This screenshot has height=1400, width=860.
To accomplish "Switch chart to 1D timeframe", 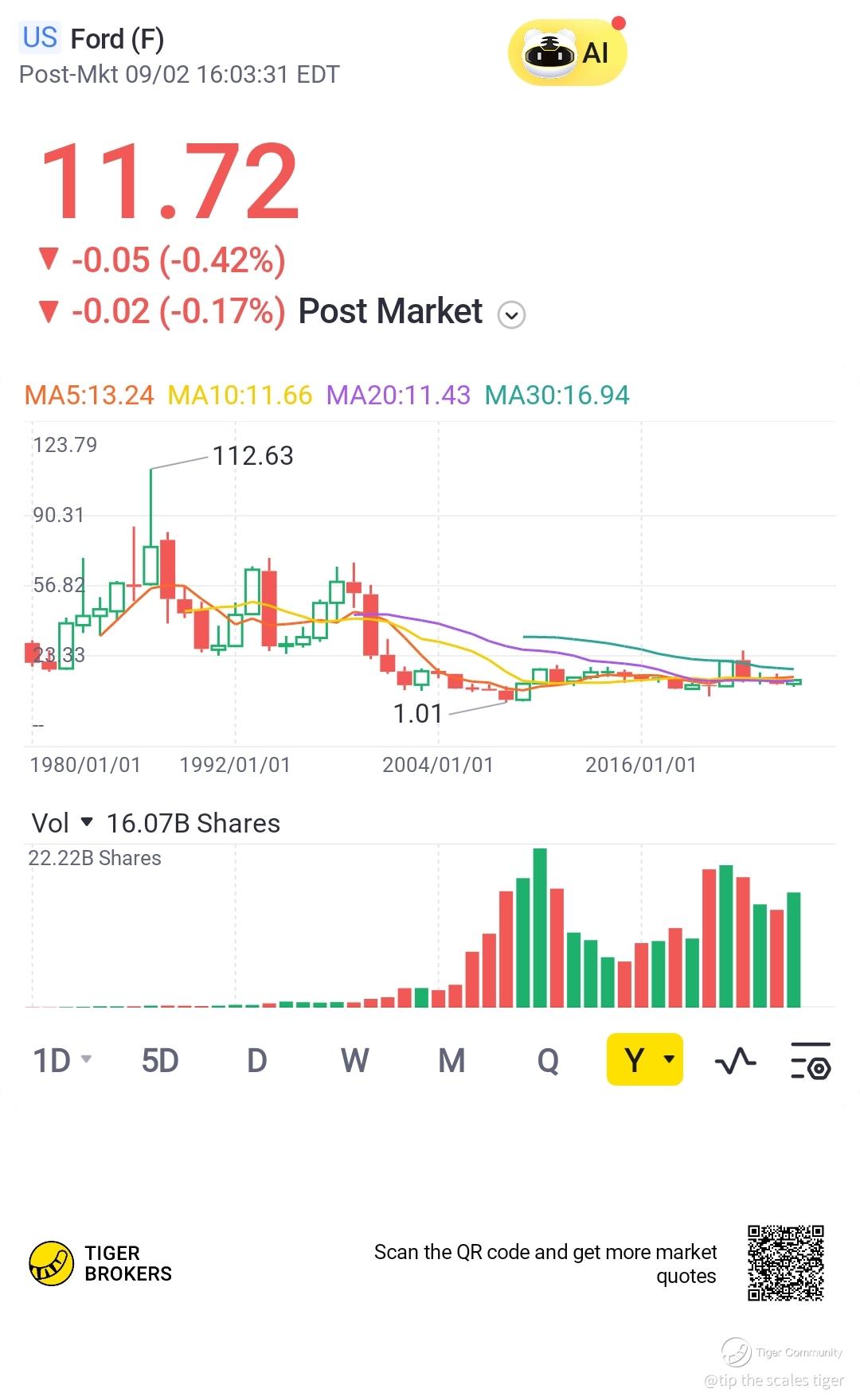I will click(62, 1060).
